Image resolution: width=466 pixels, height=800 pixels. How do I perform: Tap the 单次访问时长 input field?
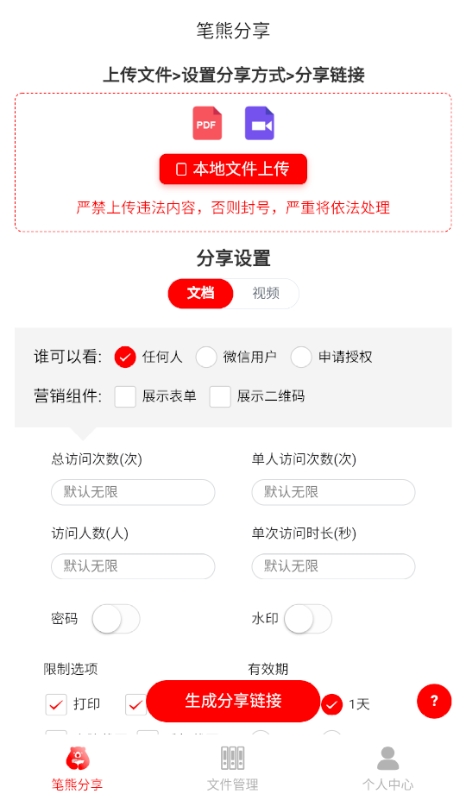coord(333,566)
